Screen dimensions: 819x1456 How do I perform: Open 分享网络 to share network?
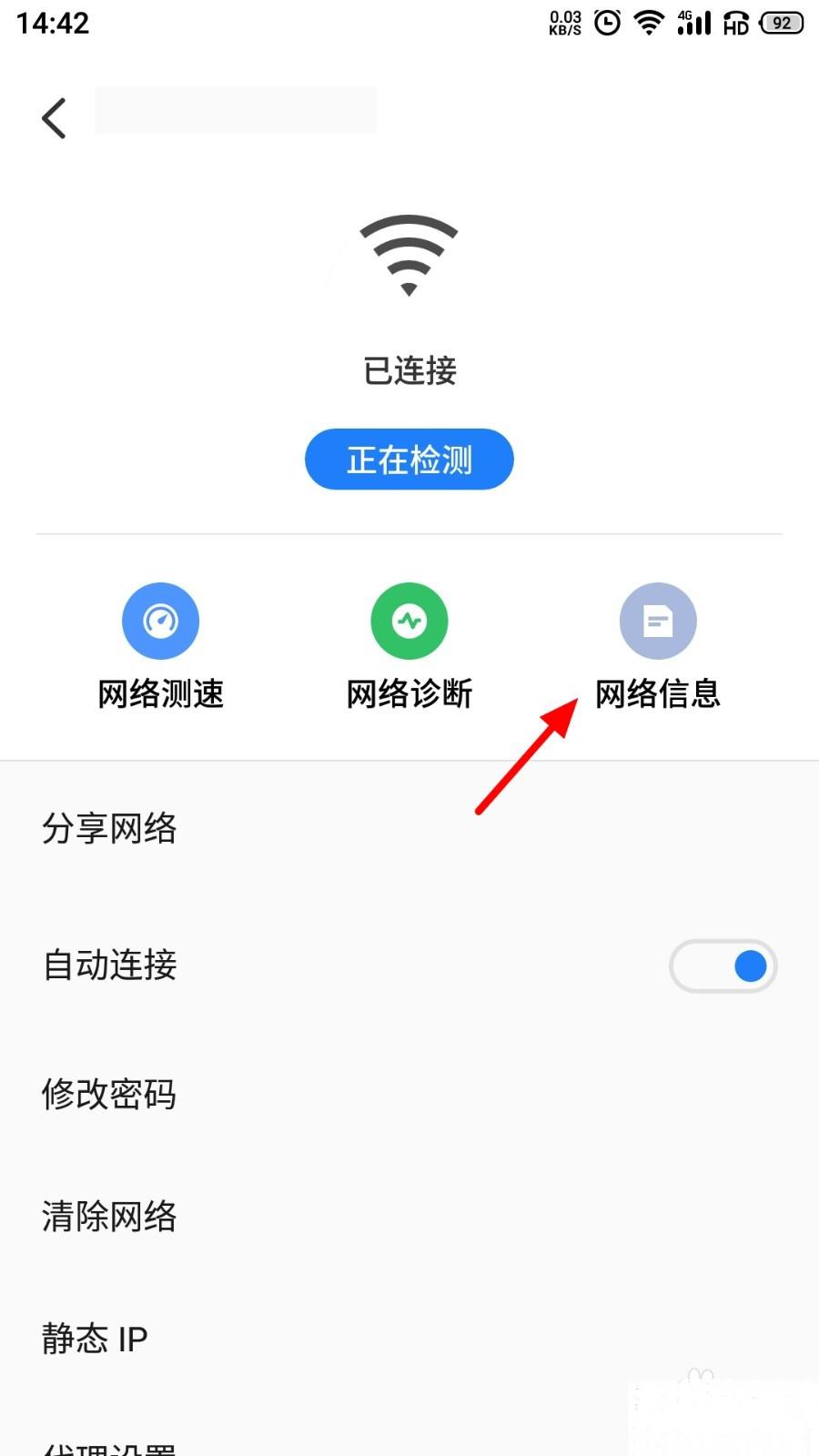click(x=109, y=828)
